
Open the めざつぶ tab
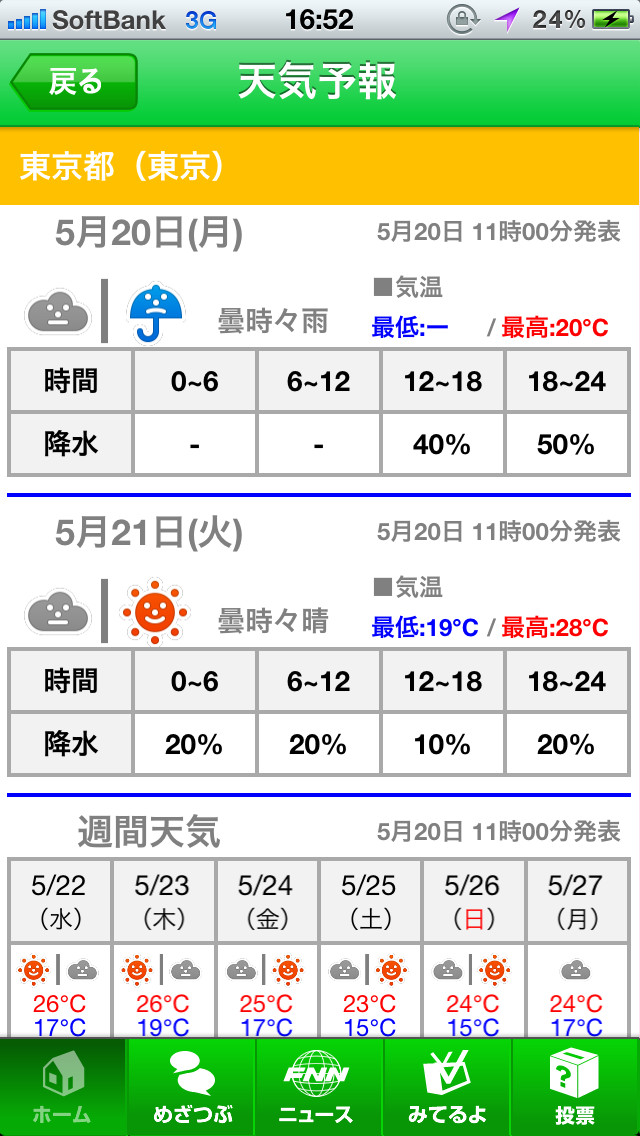(x=191, y=1088)
